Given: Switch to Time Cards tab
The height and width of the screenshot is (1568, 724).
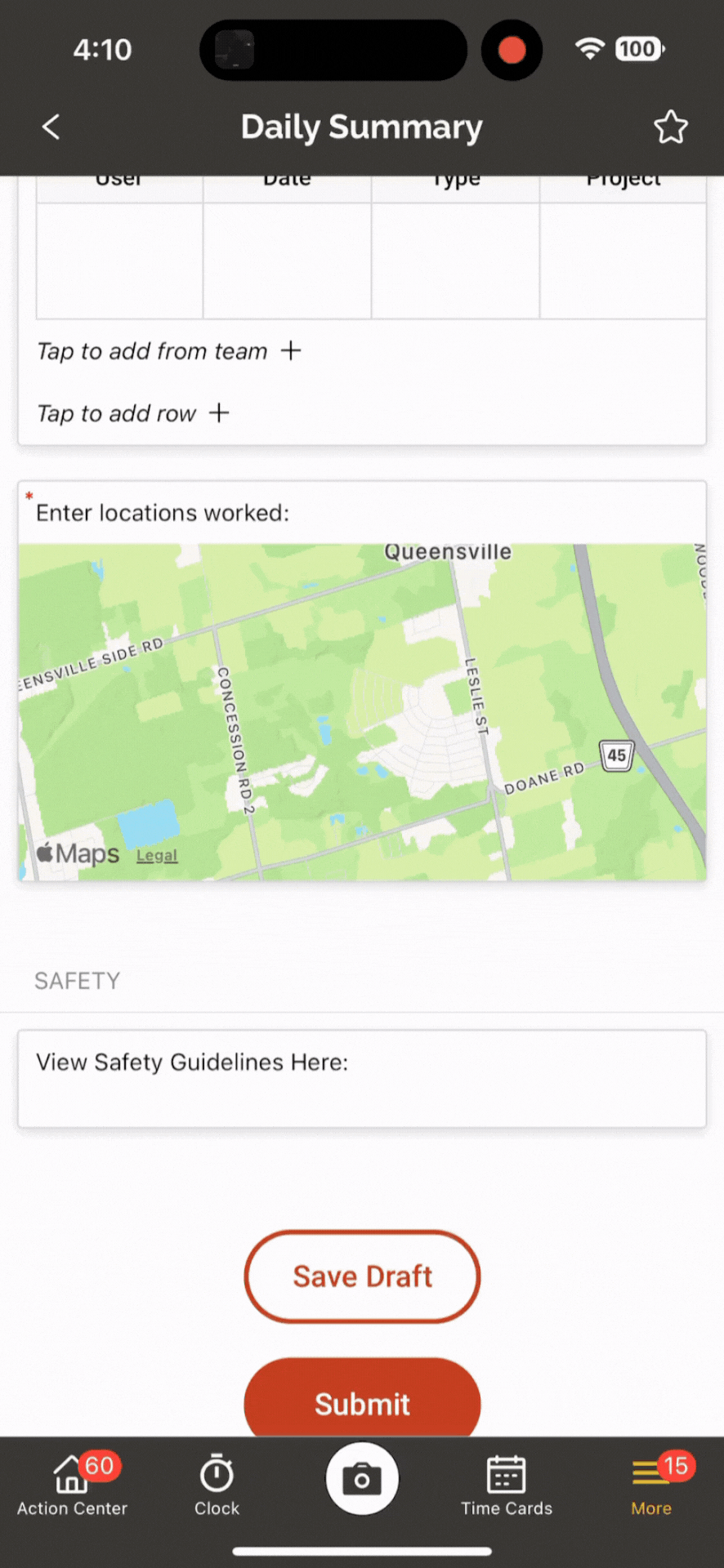Looking at the screenshot, I should coord(507,1486).
